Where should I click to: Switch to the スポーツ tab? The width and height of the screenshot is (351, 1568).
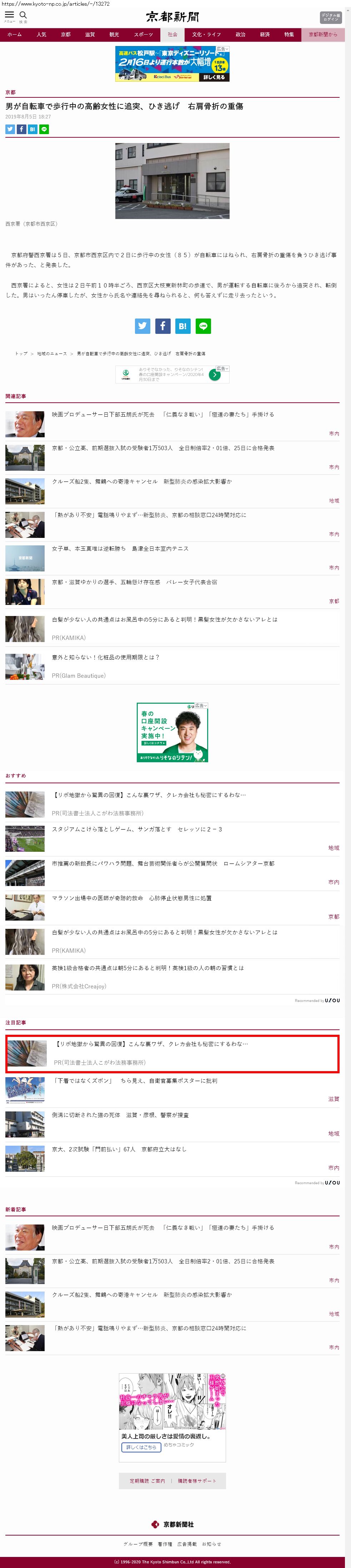[143, 35]
